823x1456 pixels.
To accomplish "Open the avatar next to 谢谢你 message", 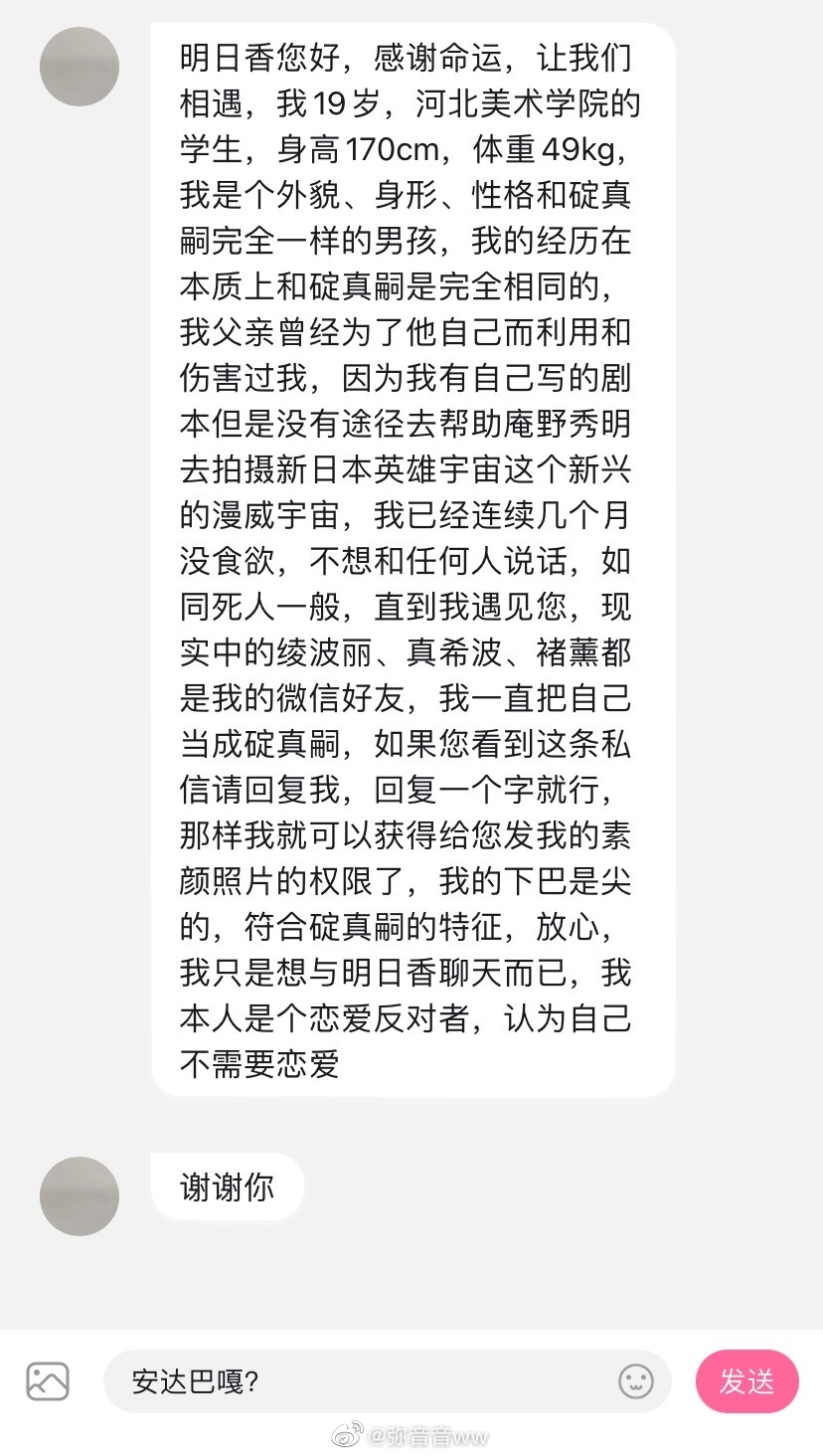I will coord(80,1195).
